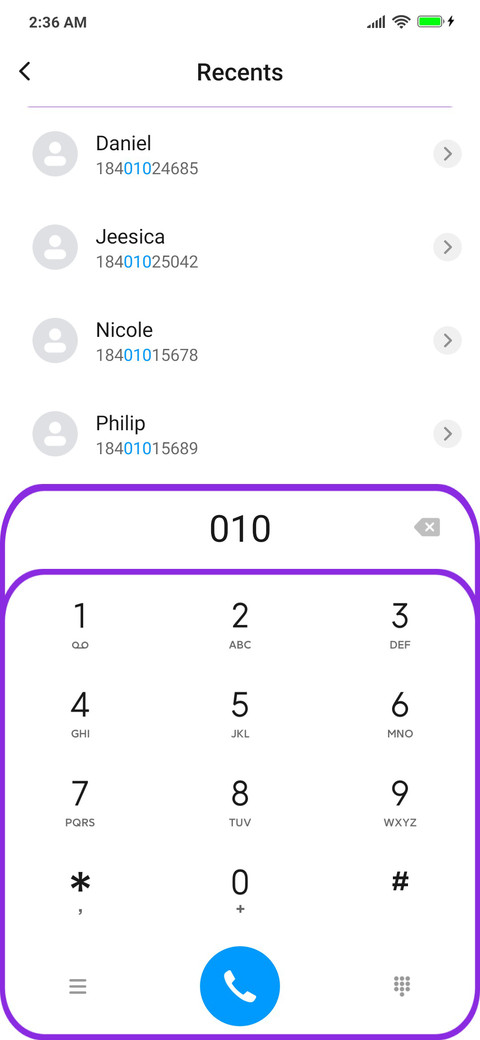Screen dimensions: 480x1040
Task: Tap the hash key
Action: point(400,882)
